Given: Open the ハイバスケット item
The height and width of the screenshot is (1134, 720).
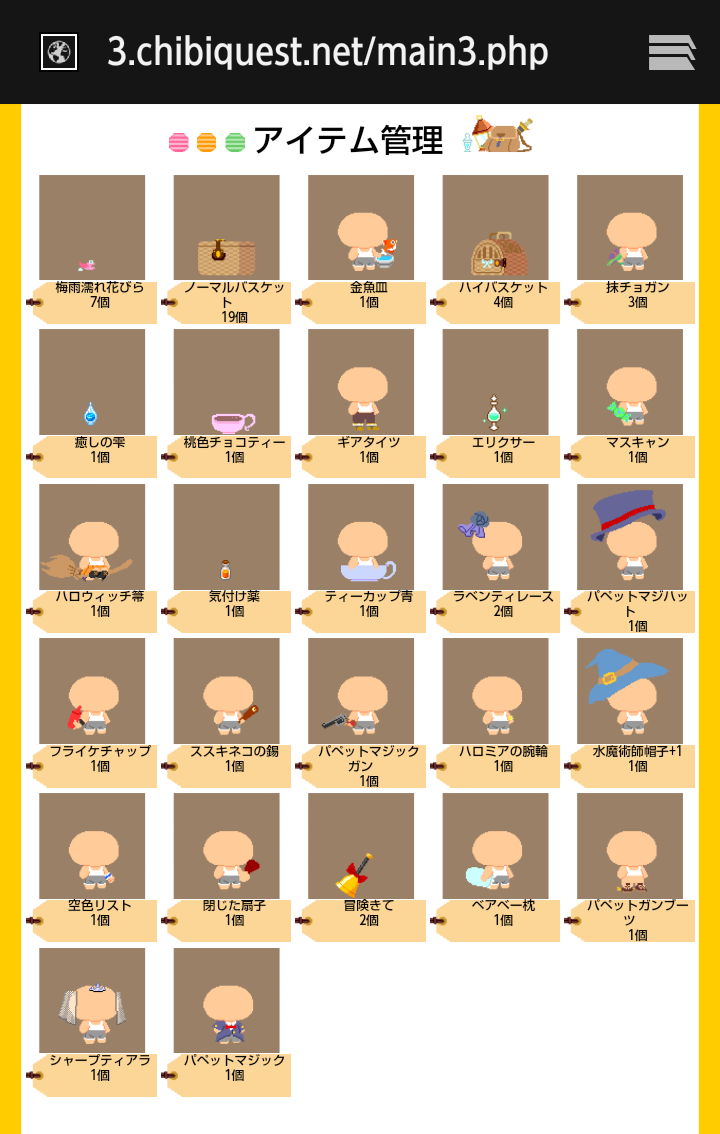Looking at the screenshot, I should tap(496, 228).
